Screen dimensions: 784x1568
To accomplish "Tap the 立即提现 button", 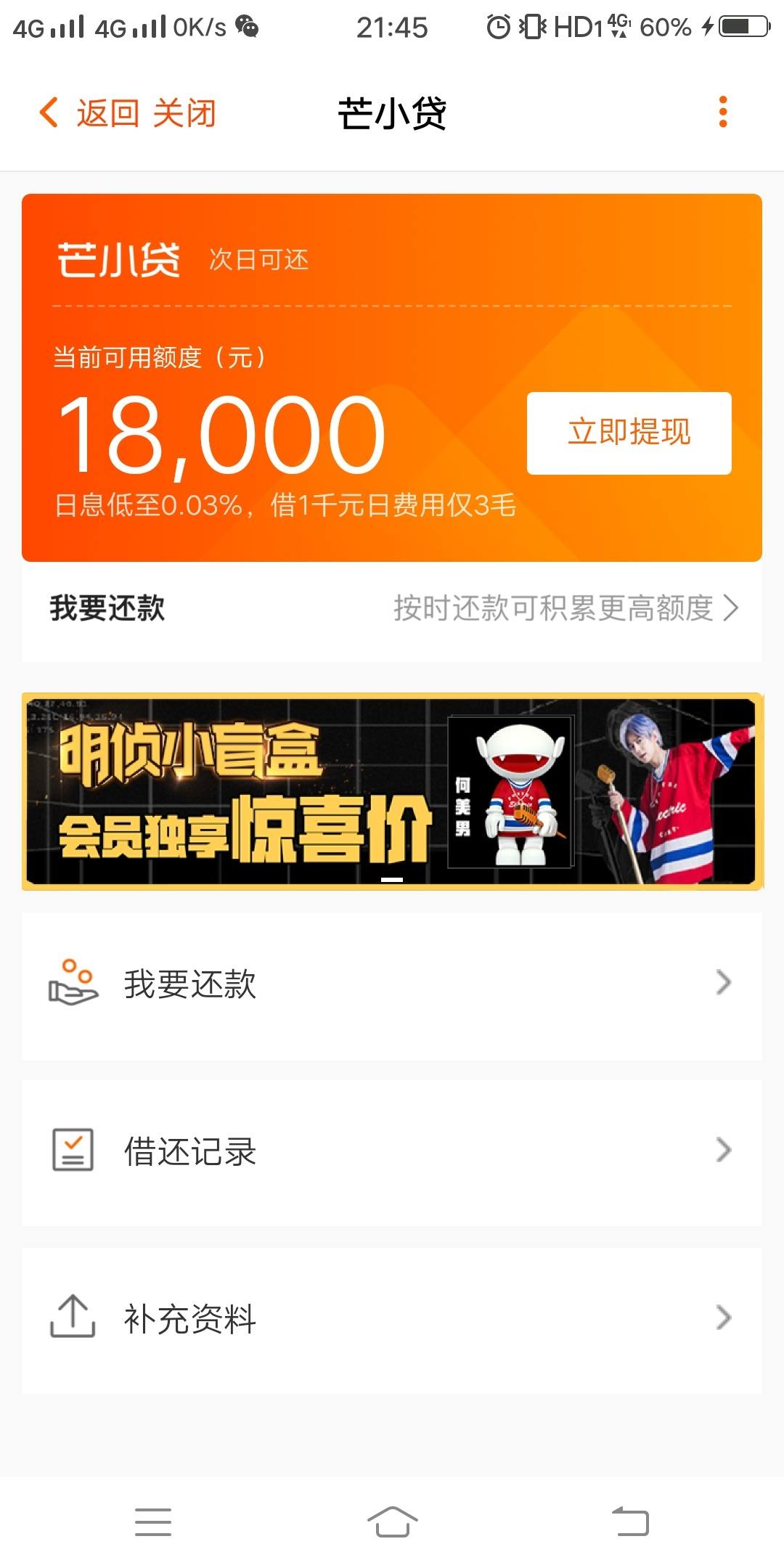I will point(629,433).
